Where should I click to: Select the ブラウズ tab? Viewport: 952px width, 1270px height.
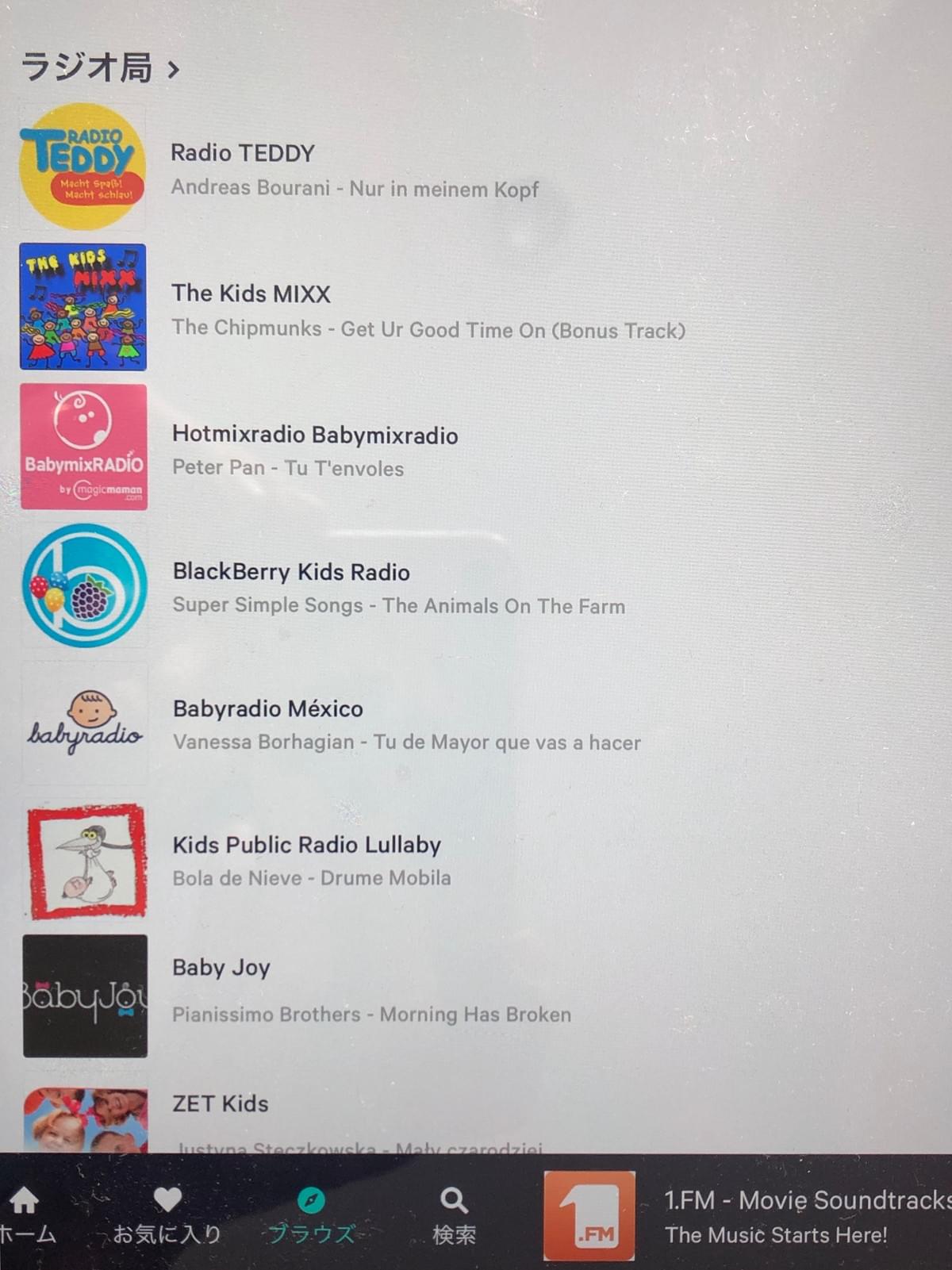pyautogui.click(x=311, y=1215)
